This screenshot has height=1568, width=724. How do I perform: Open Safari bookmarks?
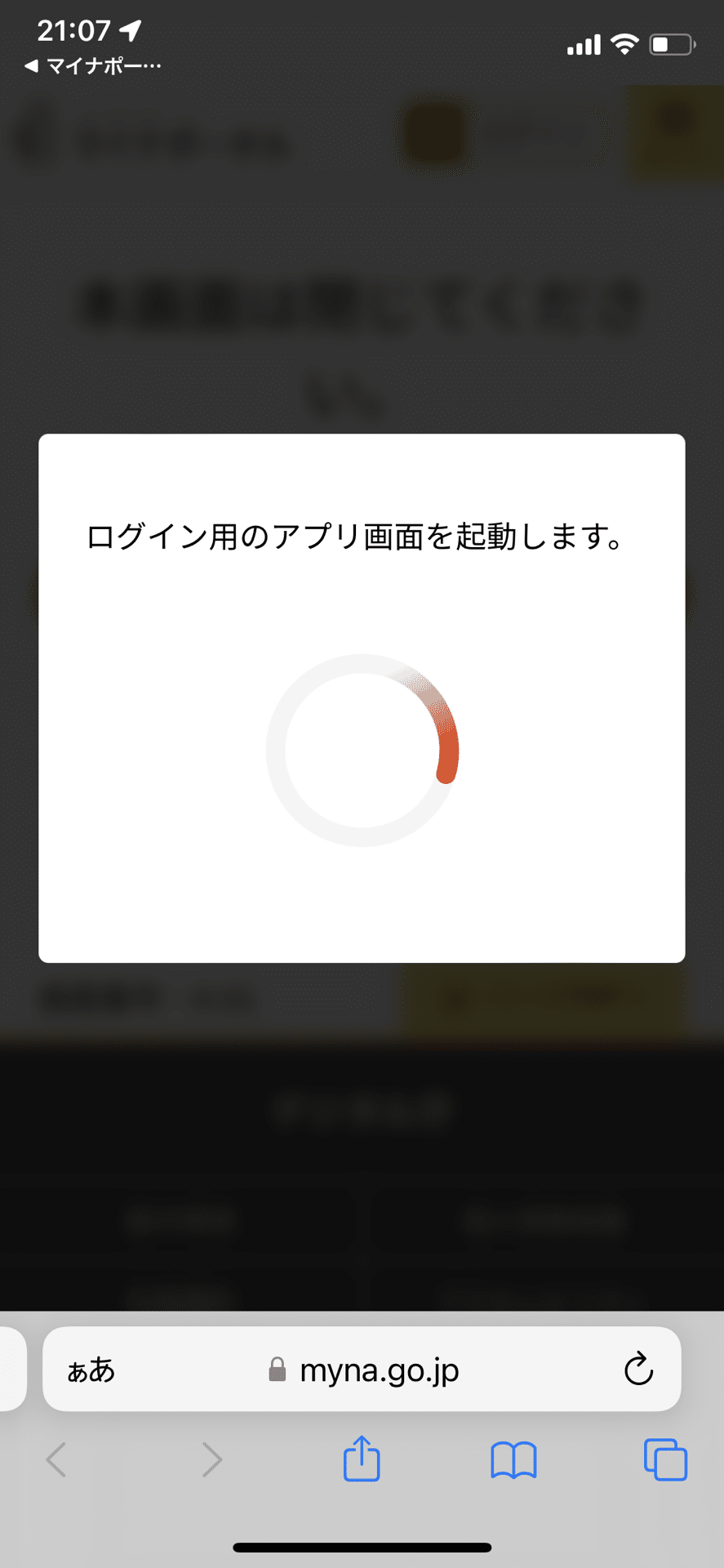point(513,1460)
